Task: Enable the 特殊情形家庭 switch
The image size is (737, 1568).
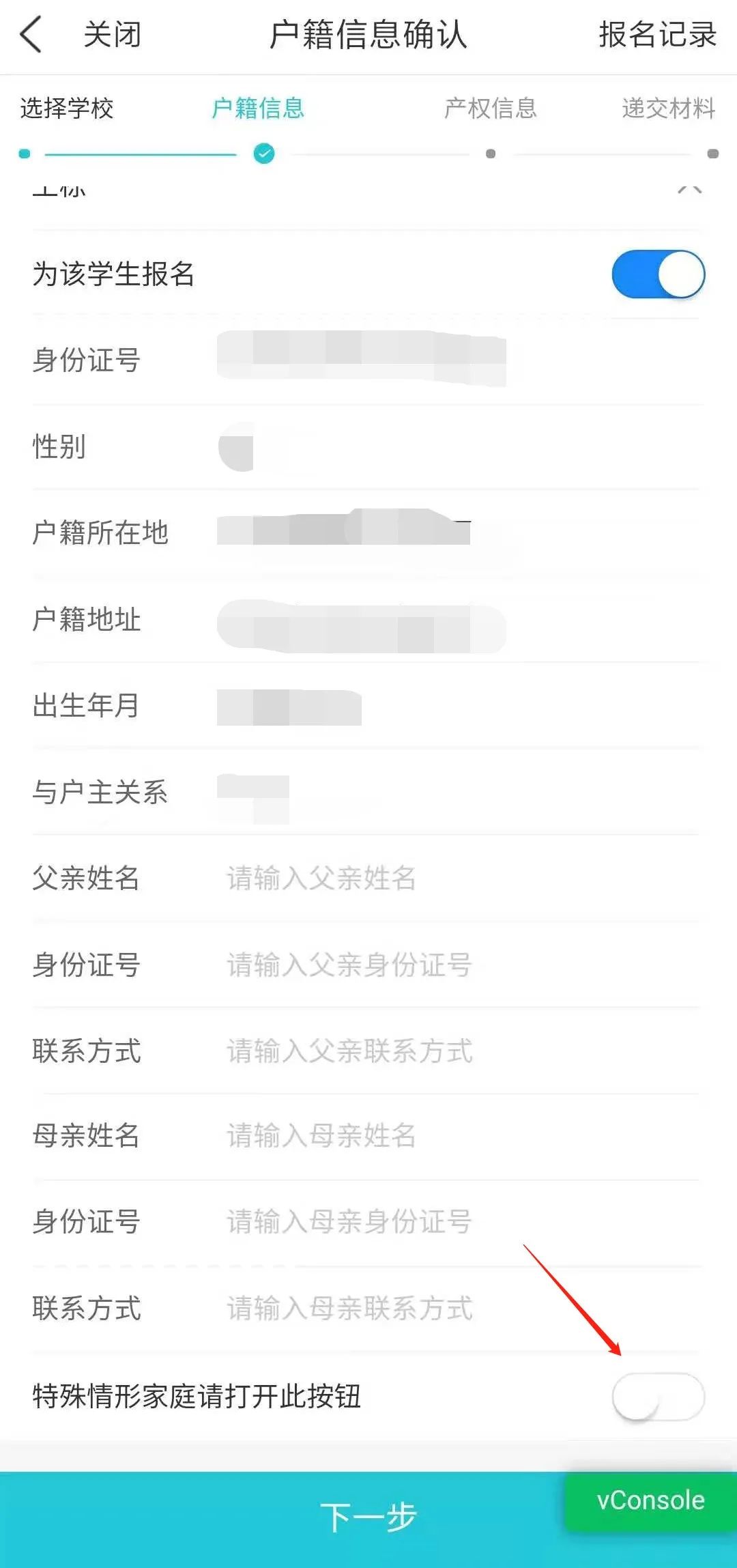Action: coord(658,1397)
